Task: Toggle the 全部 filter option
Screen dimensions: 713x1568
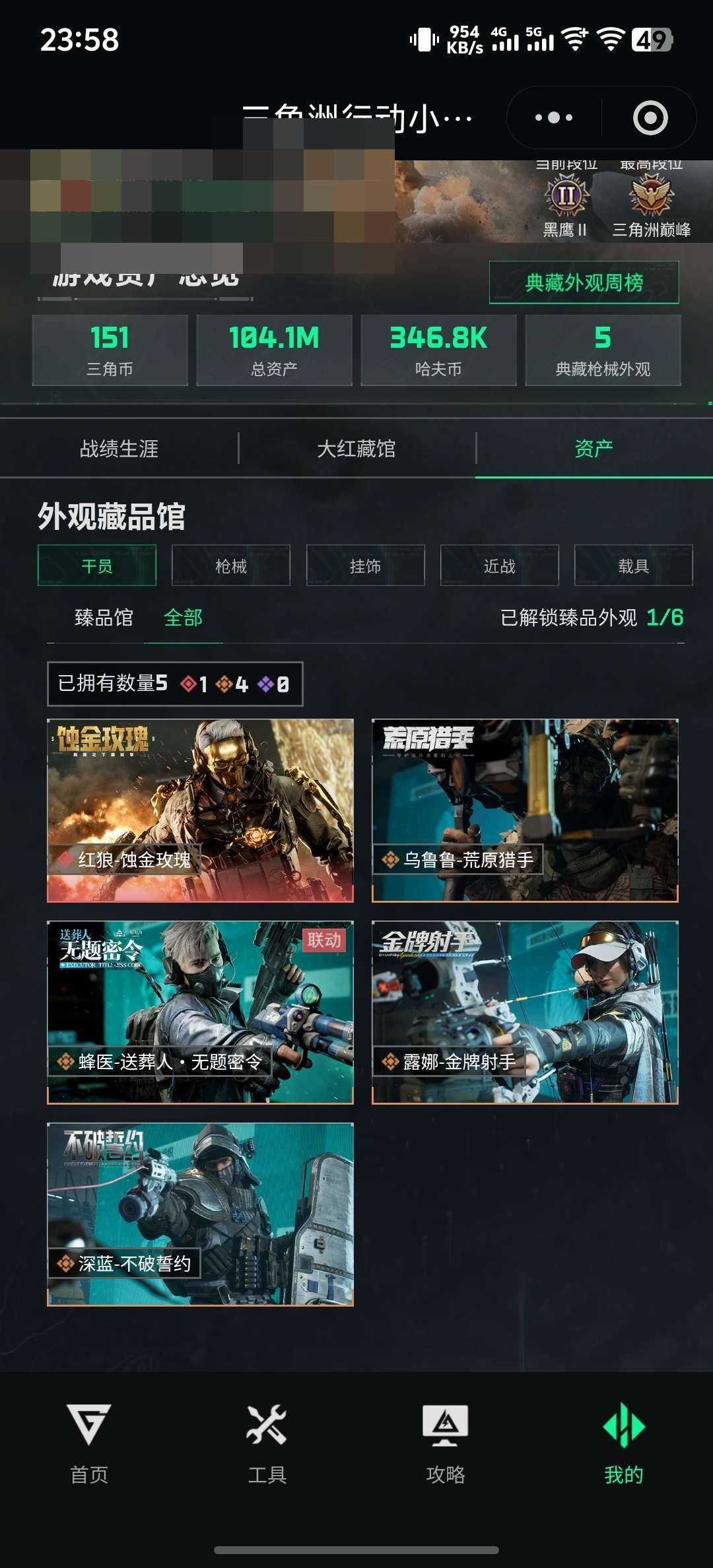Action: tap(184, 618)
